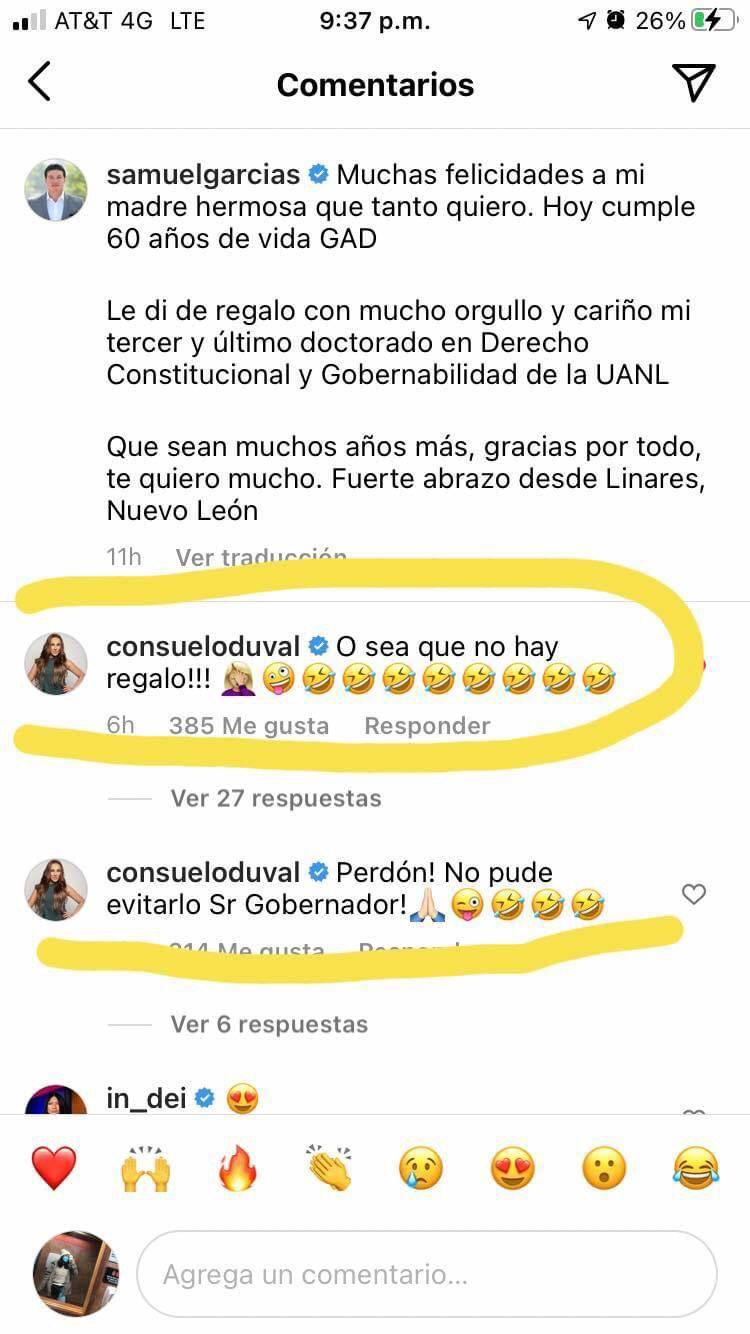Select the clapping hands quick reaction emoji
750x1334 pixels.
(330, 1166)
